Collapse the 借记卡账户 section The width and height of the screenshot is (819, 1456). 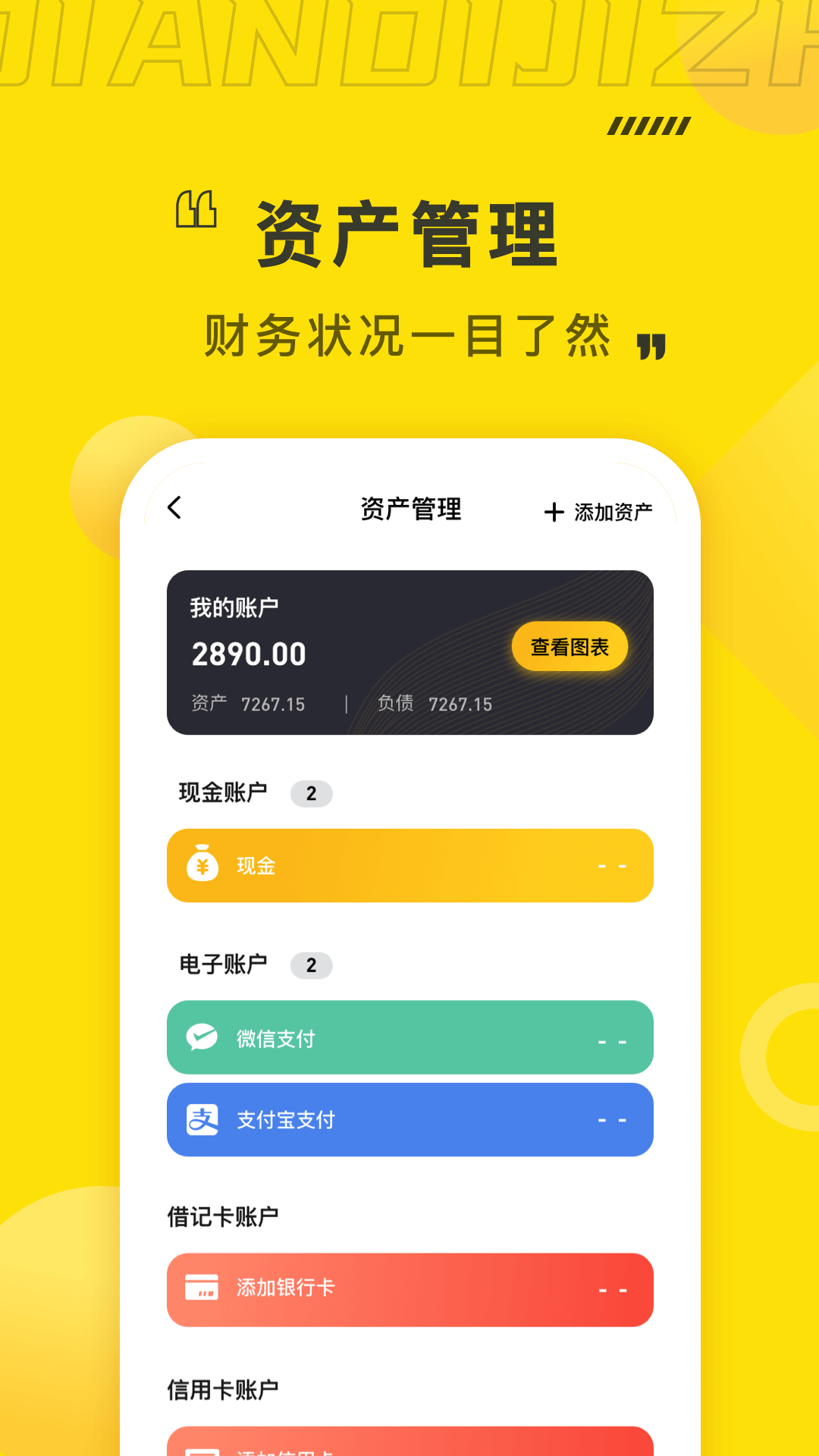point(221,1215)
